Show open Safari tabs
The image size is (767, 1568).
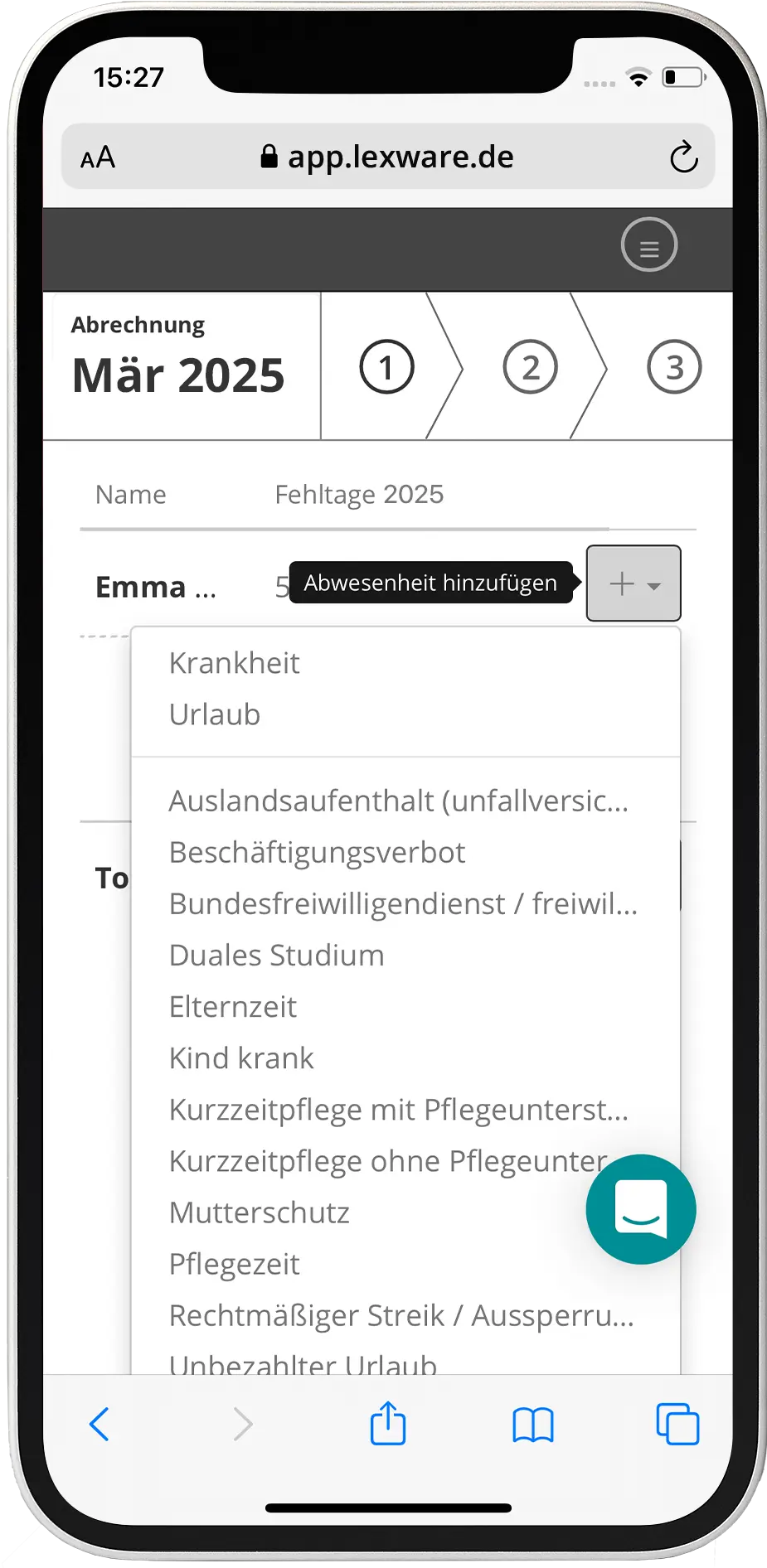pyautogui.click(x=677, y=1425)
